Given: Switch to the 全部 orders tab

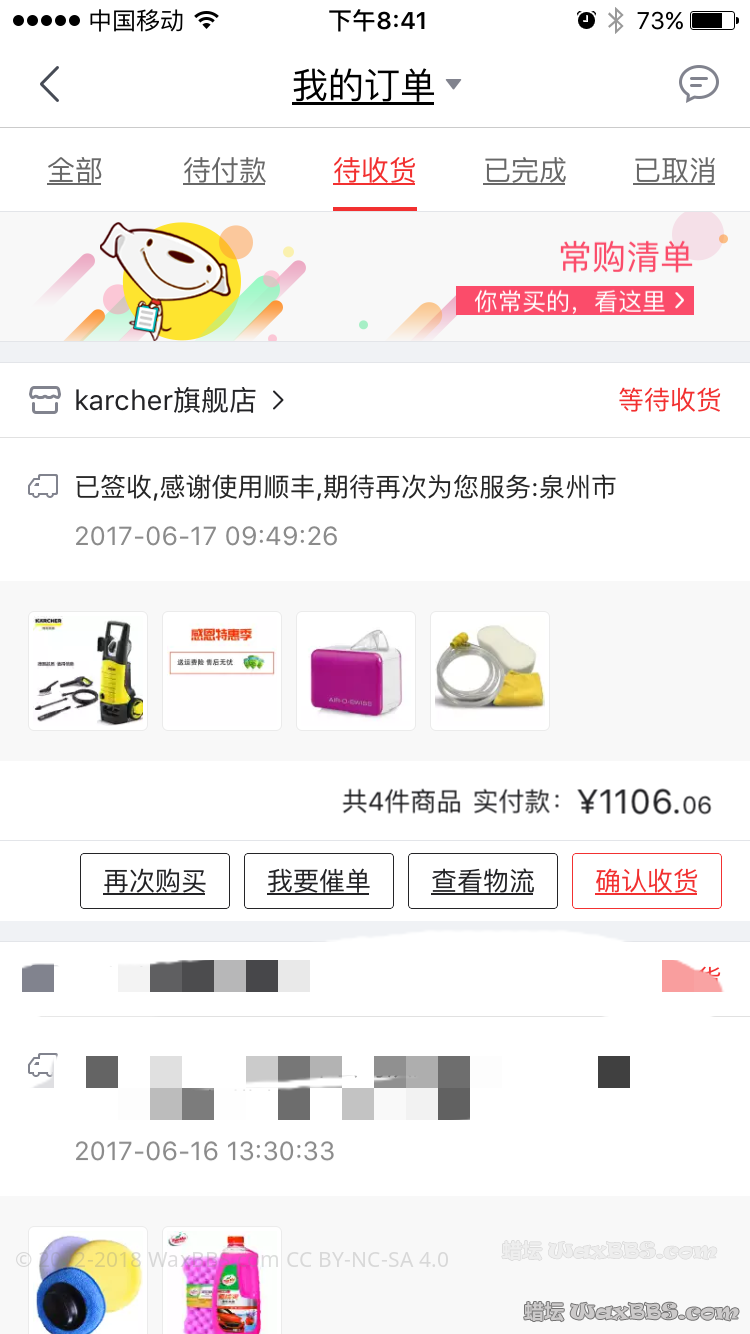Looking at the screenshot, I should click(75, 171).
